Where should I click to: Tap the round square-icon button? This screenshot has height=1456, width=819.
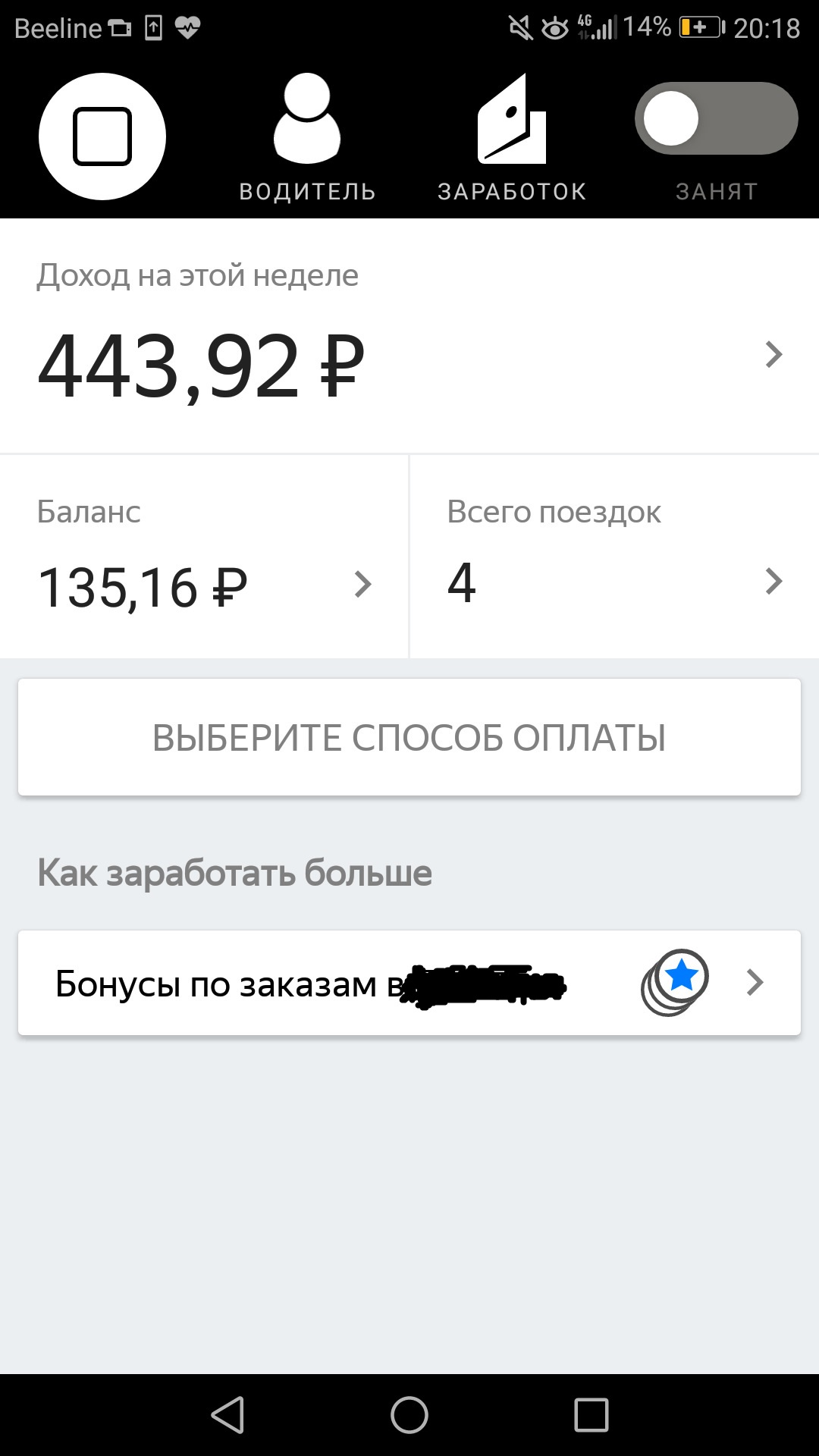pos(102,136)
